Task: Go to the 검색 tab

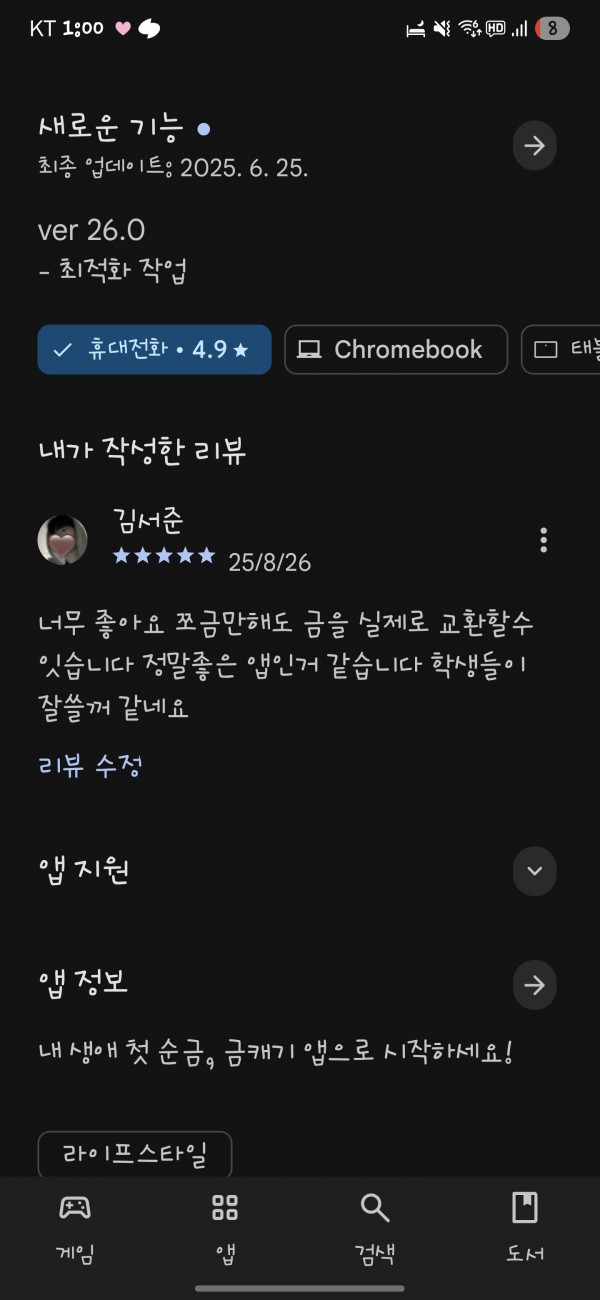Action: click(x=375, y=1228)
